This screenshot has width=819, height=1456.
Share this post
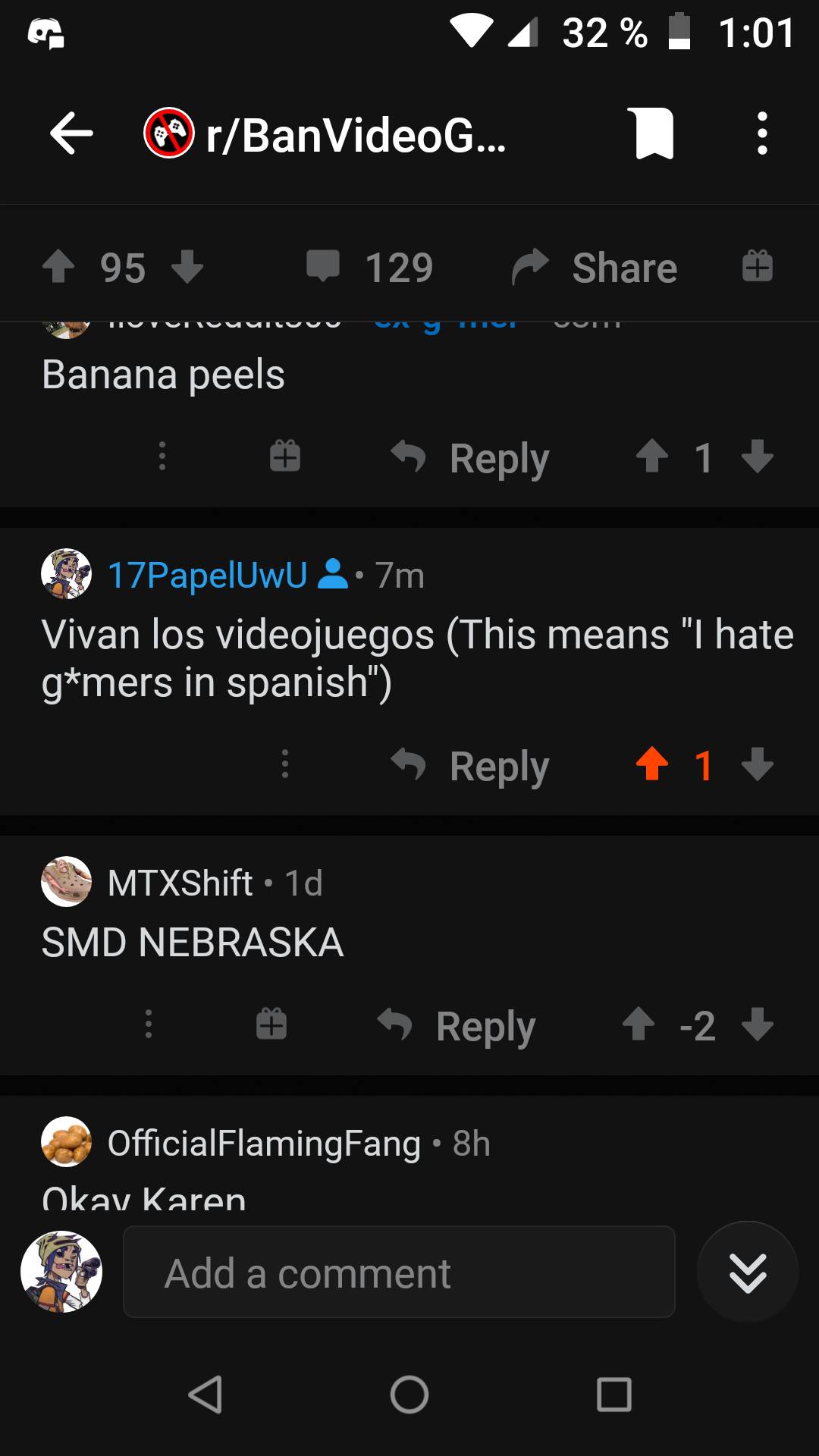point(595,268)
